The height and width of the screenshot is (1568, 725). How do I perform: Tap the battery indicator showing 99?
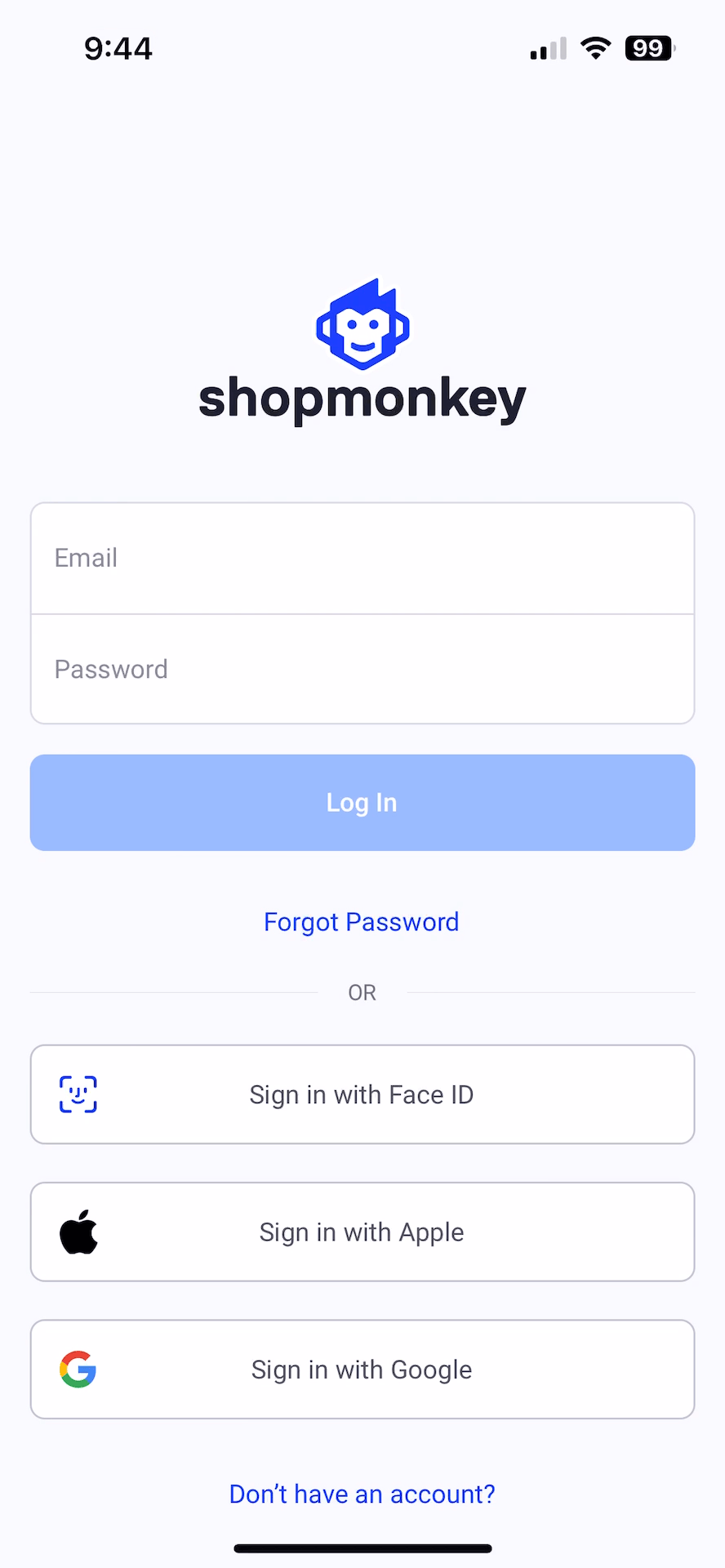[x=647, y=47]
